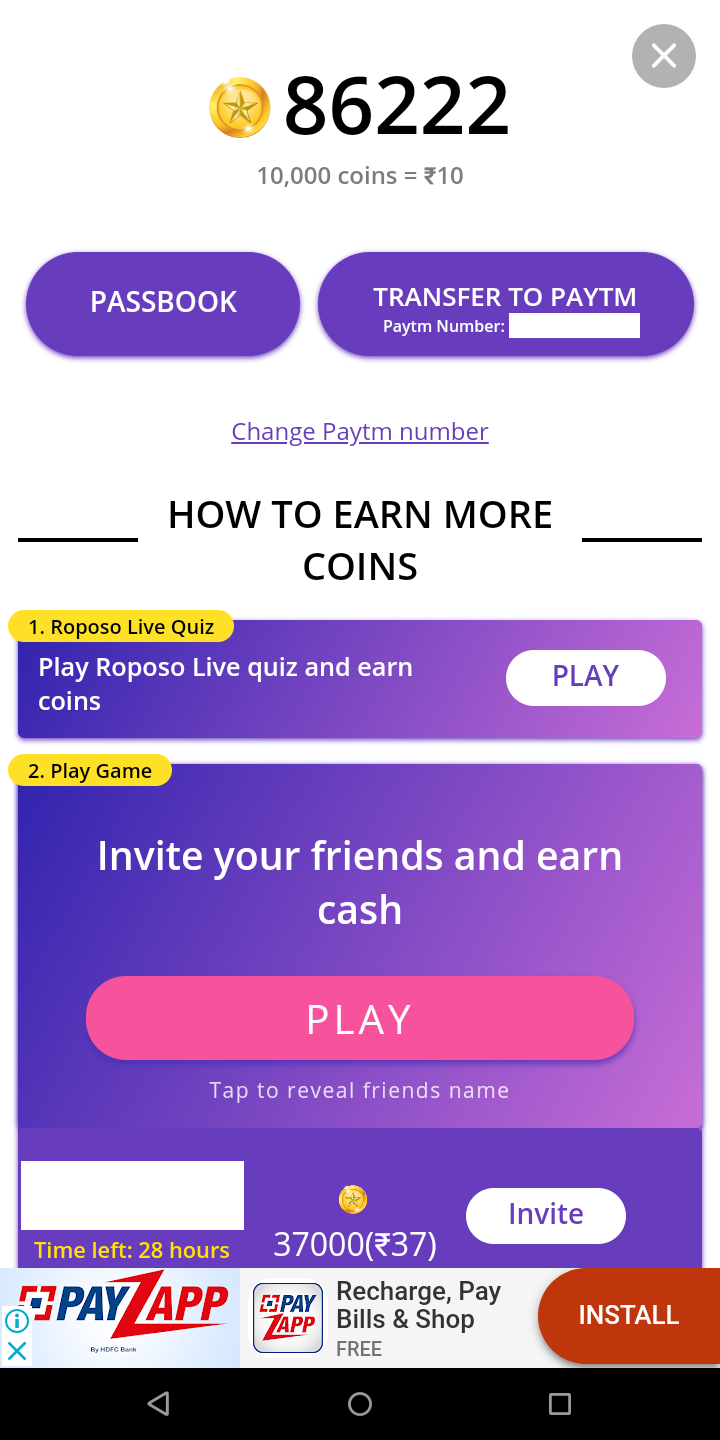Close the coins screen
The image size is (720, 1440).
pyautogui.click(x=663, y=56)
